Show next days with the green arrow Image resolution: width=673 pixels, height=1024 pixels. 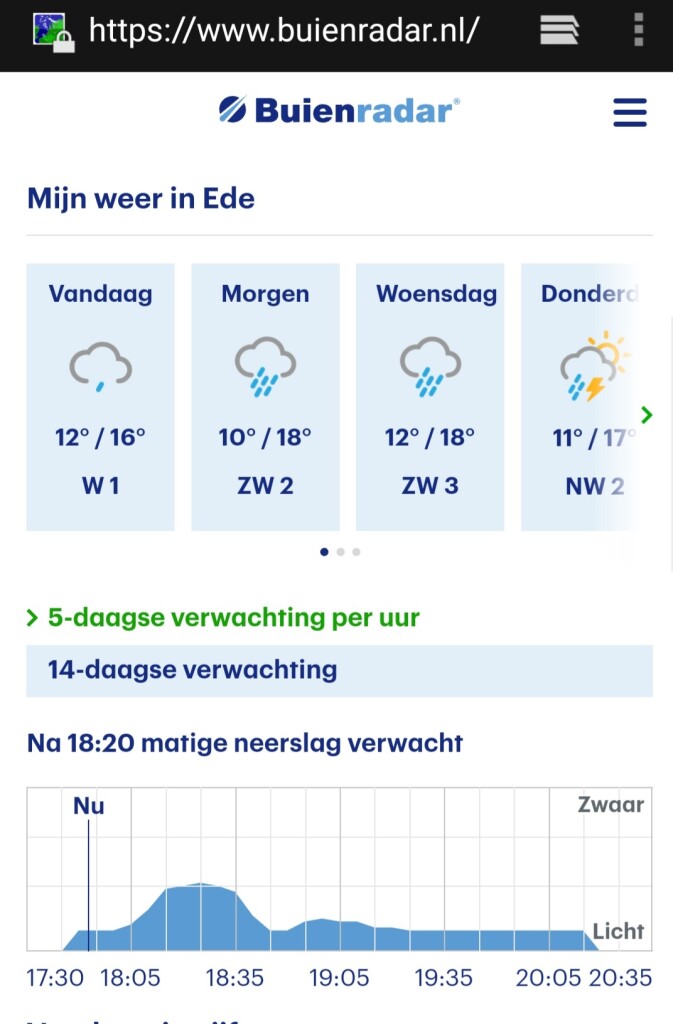(x=647, y=414)
